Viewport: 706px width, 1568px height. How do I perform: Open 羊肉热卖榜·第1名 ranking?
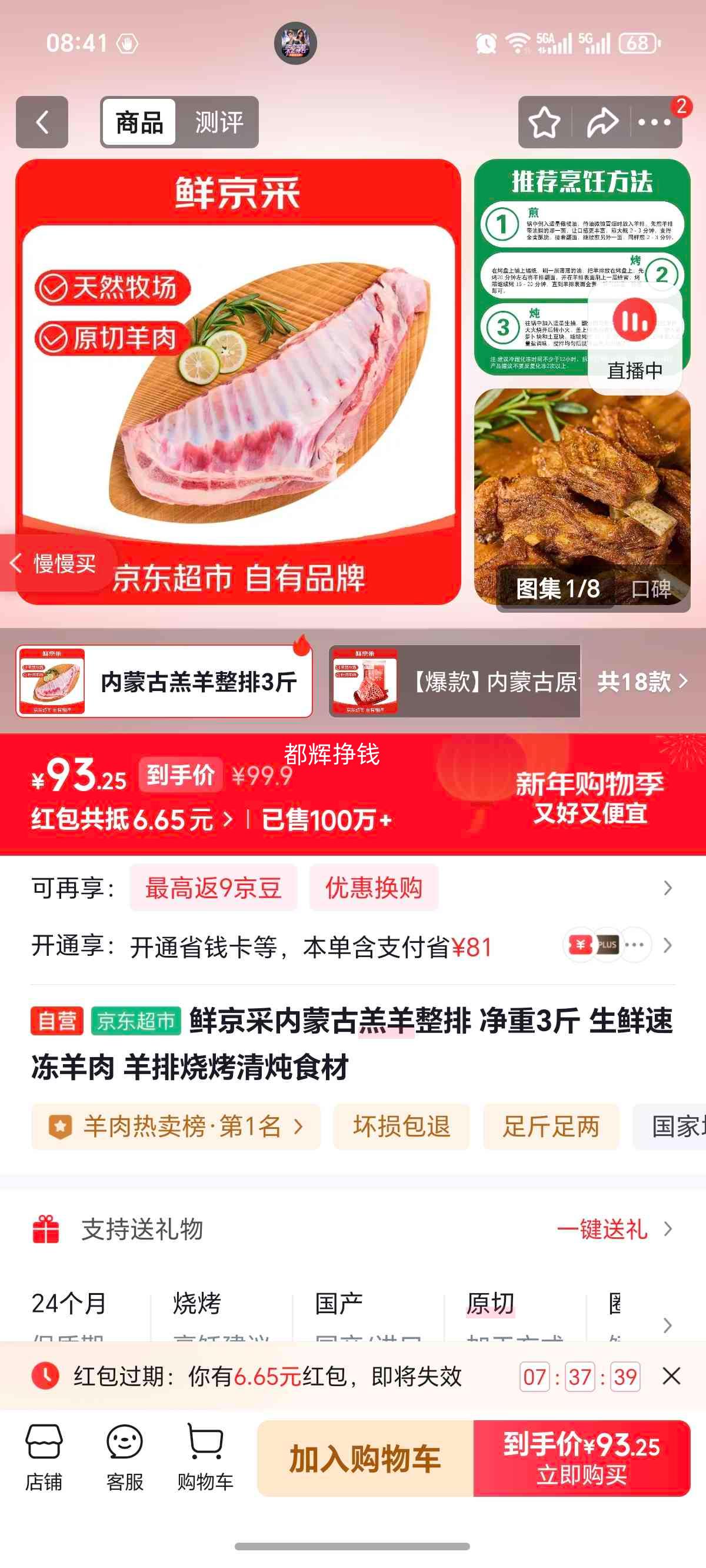pos(176,1127)
